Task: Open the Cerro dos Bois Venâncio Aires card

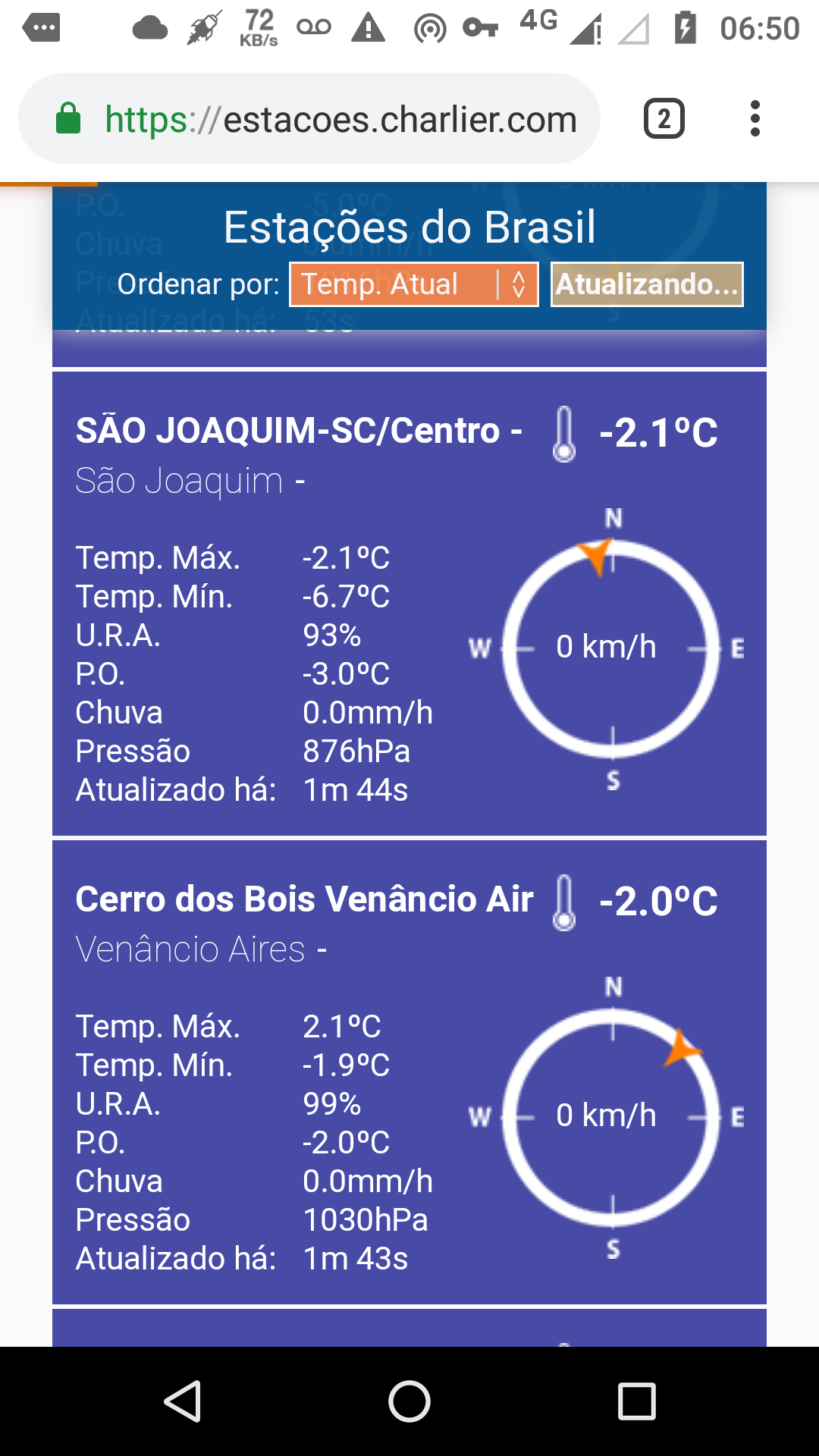Action: (x=409, y=1072)
